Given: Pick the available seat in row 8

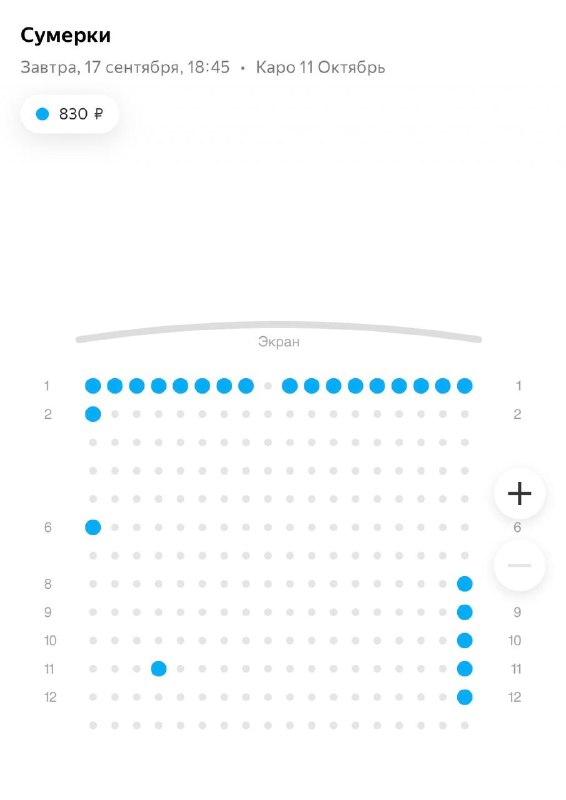Looking at the screenshot, I should click(464, 583).
